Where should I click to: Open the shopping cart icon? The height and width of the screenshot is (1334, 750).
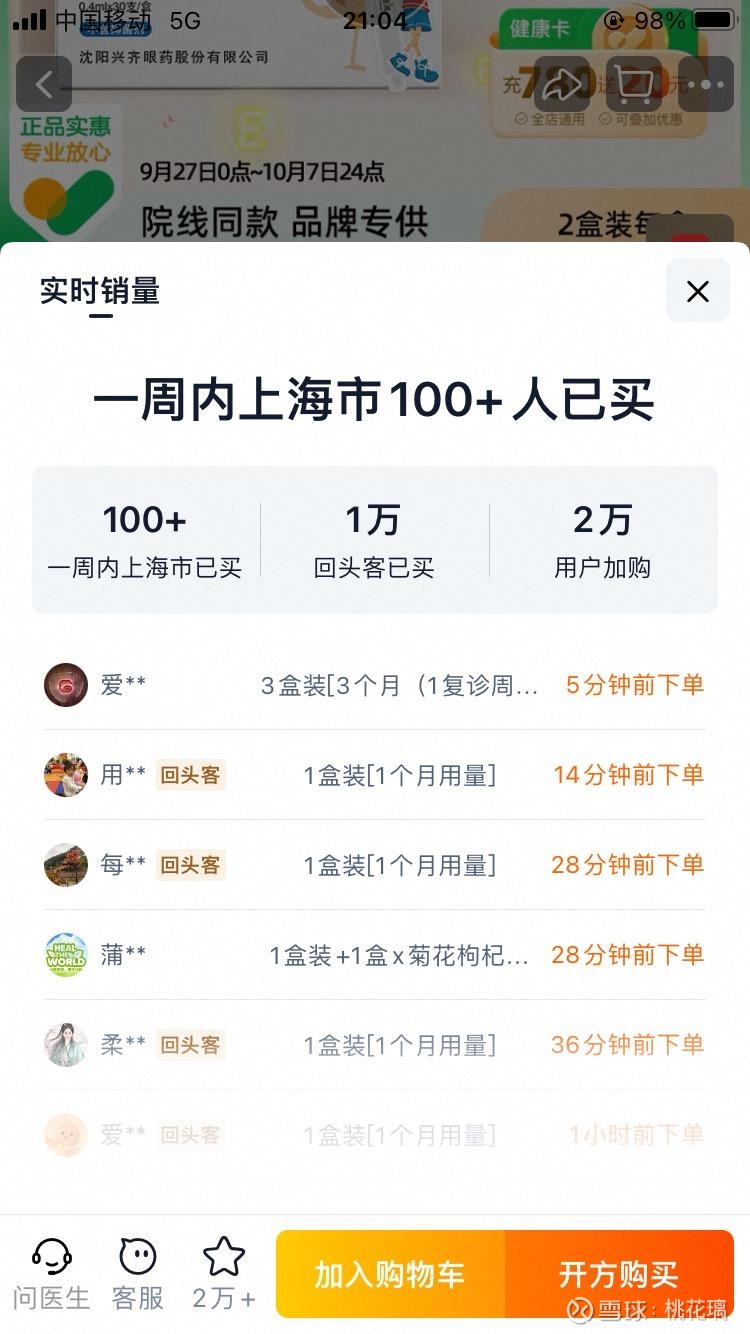(633, 85)
